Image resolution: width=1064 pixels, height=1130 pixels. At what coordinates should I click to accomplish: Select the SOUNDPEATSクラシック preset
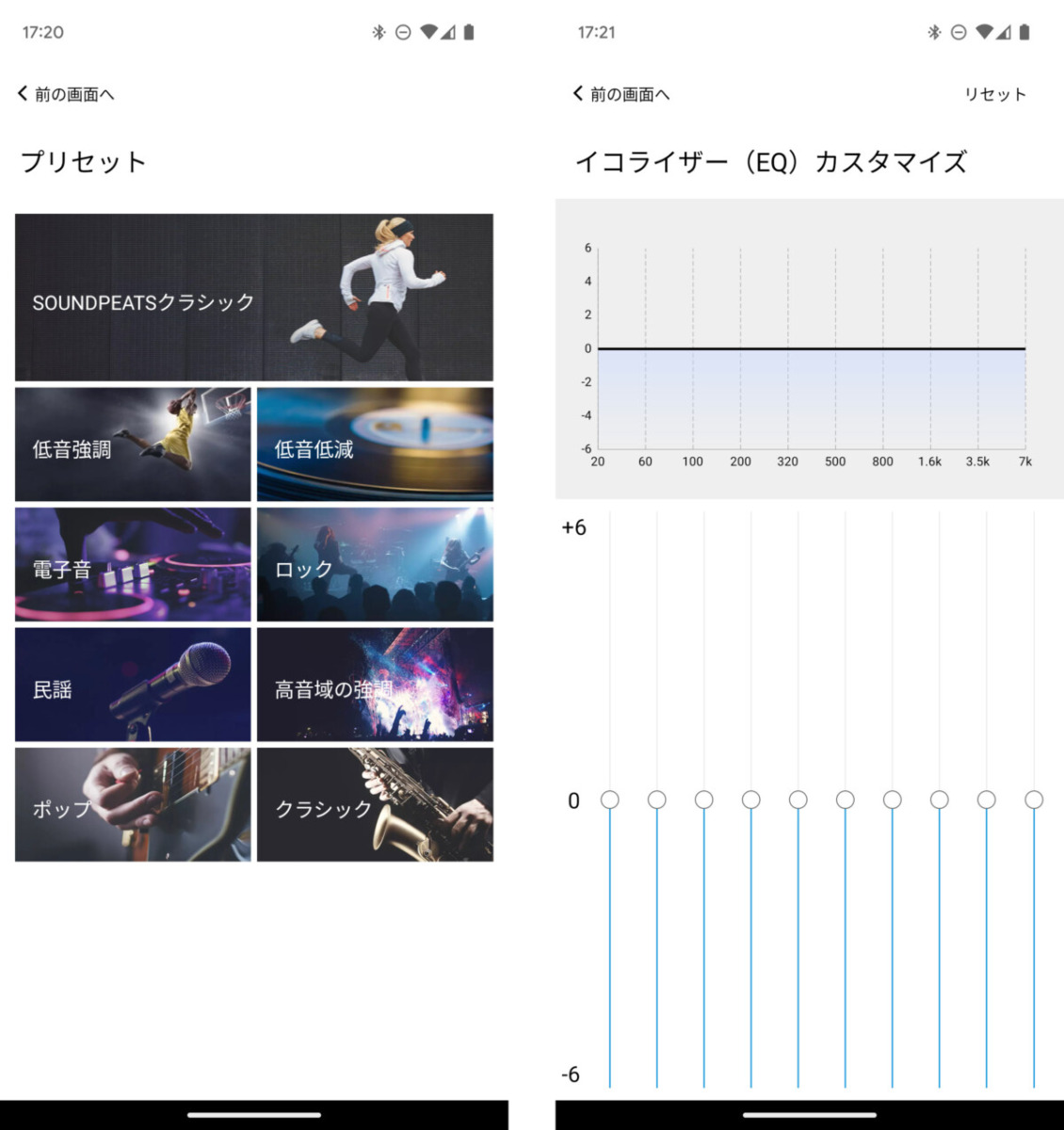253,298
